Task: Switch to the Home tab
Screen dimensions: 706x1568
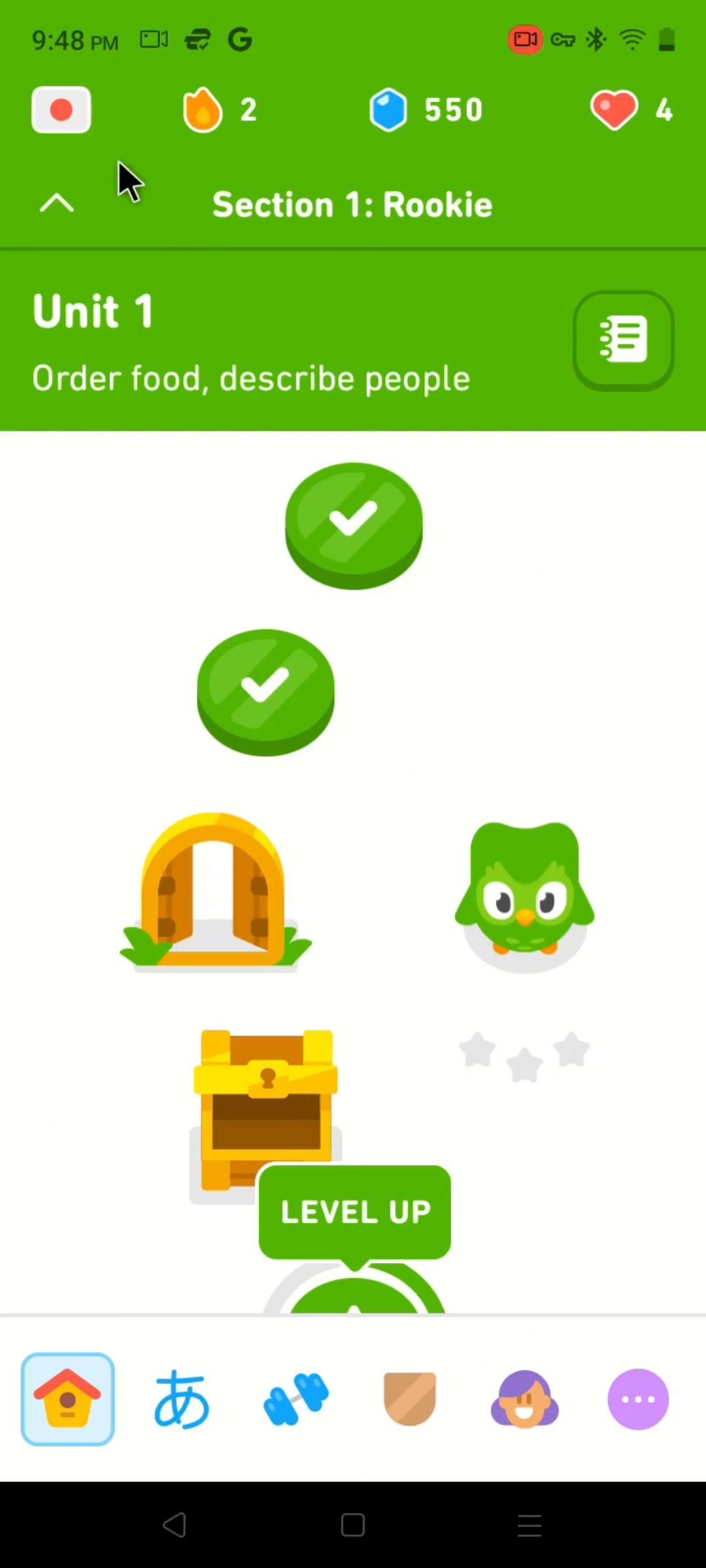Action: pos(68,1399)
